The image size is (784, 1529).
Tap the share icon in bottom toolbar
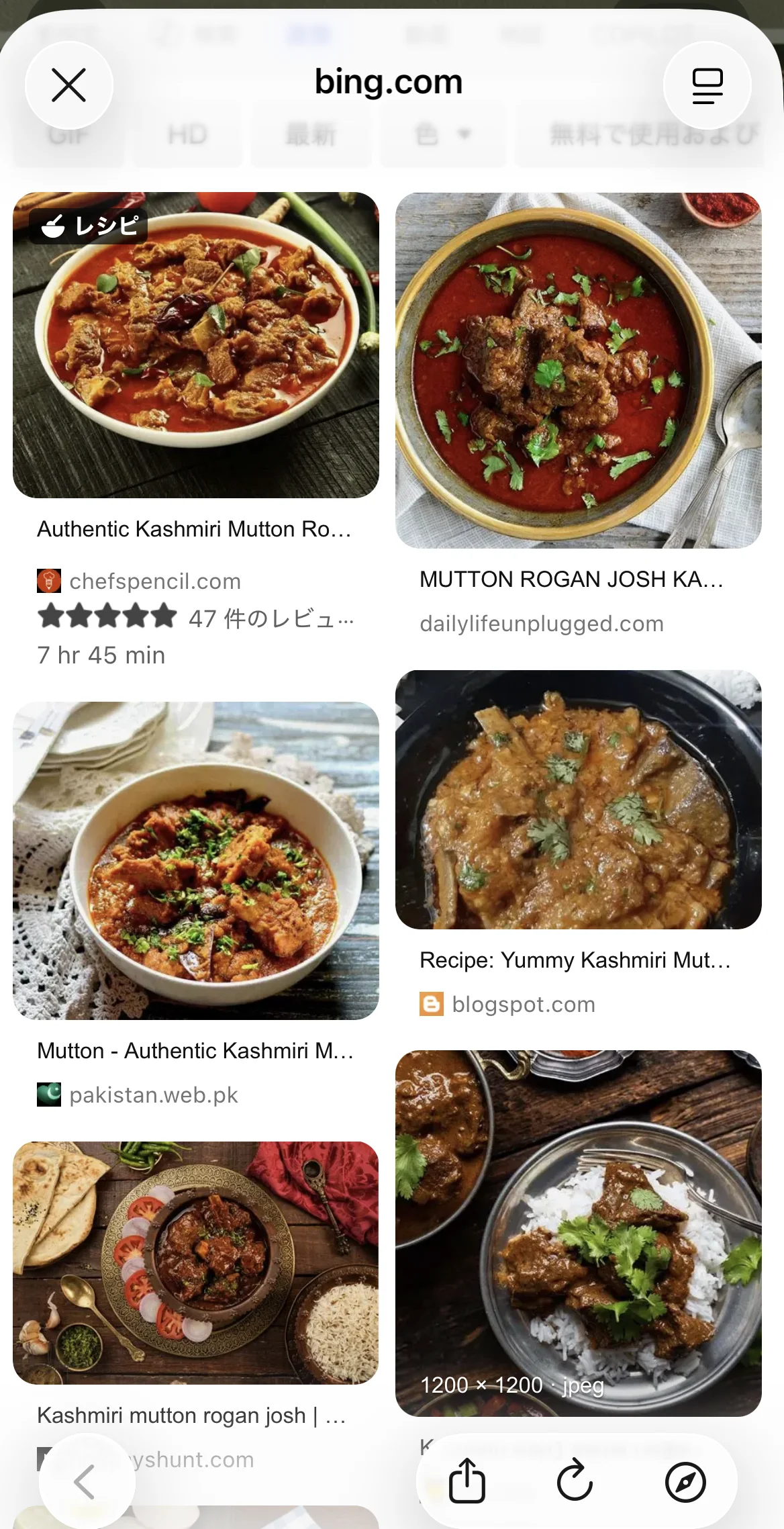pos(469,1483)
